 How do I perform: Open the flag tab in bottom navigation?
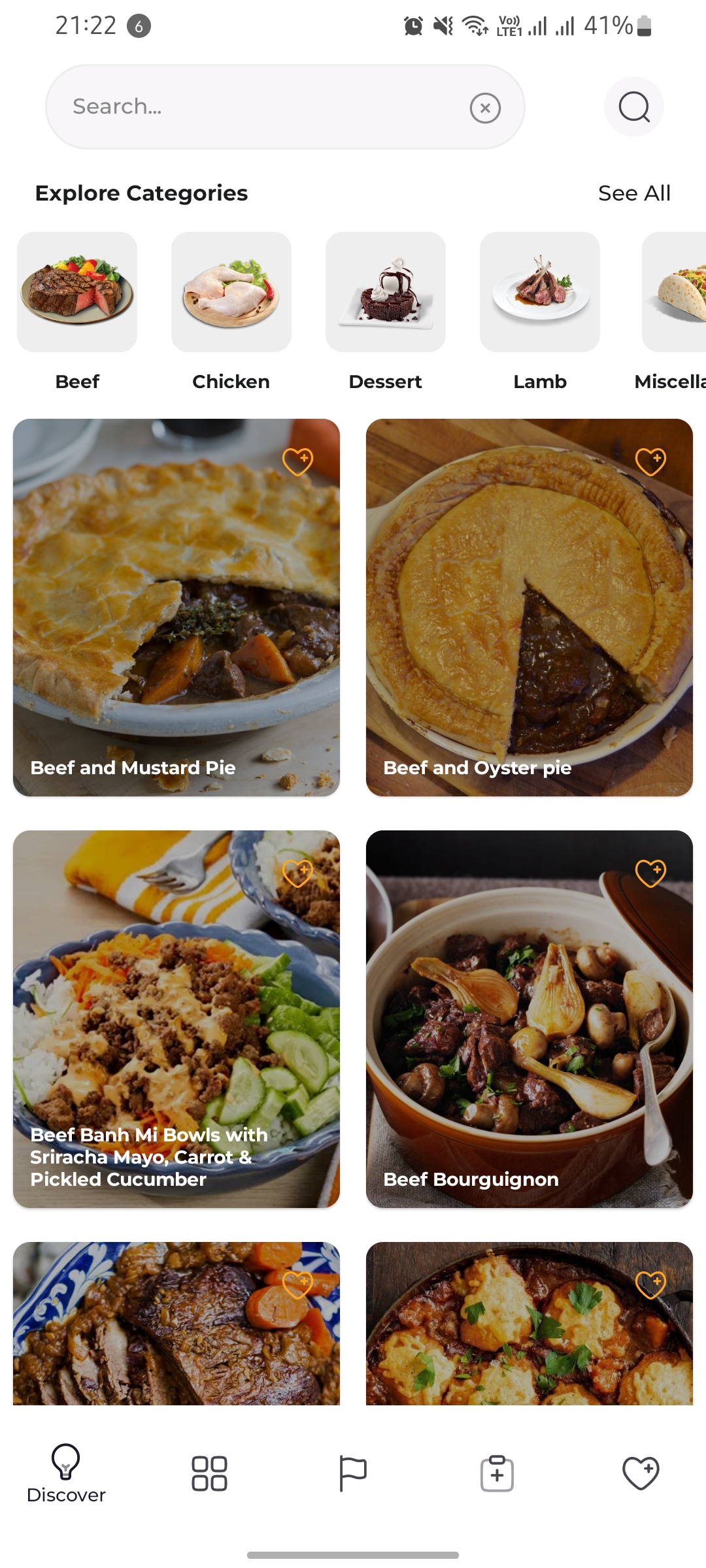point(353,1474)
